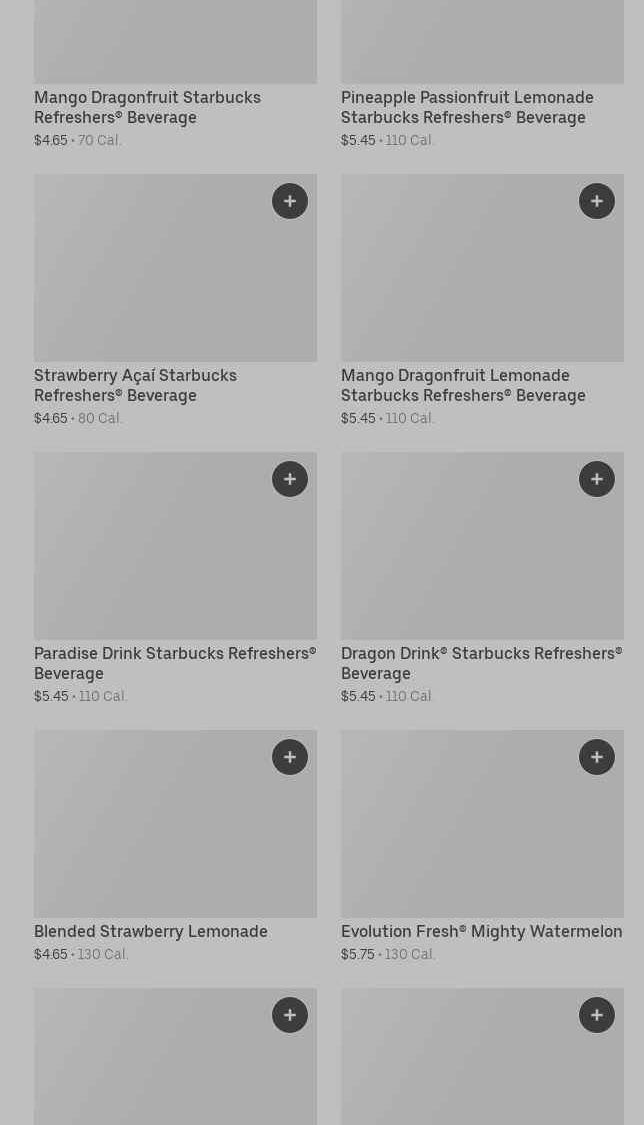
Task: Add Mango Dragonfruit Lemonade Refreshers to cart
Action: [597, 201]
